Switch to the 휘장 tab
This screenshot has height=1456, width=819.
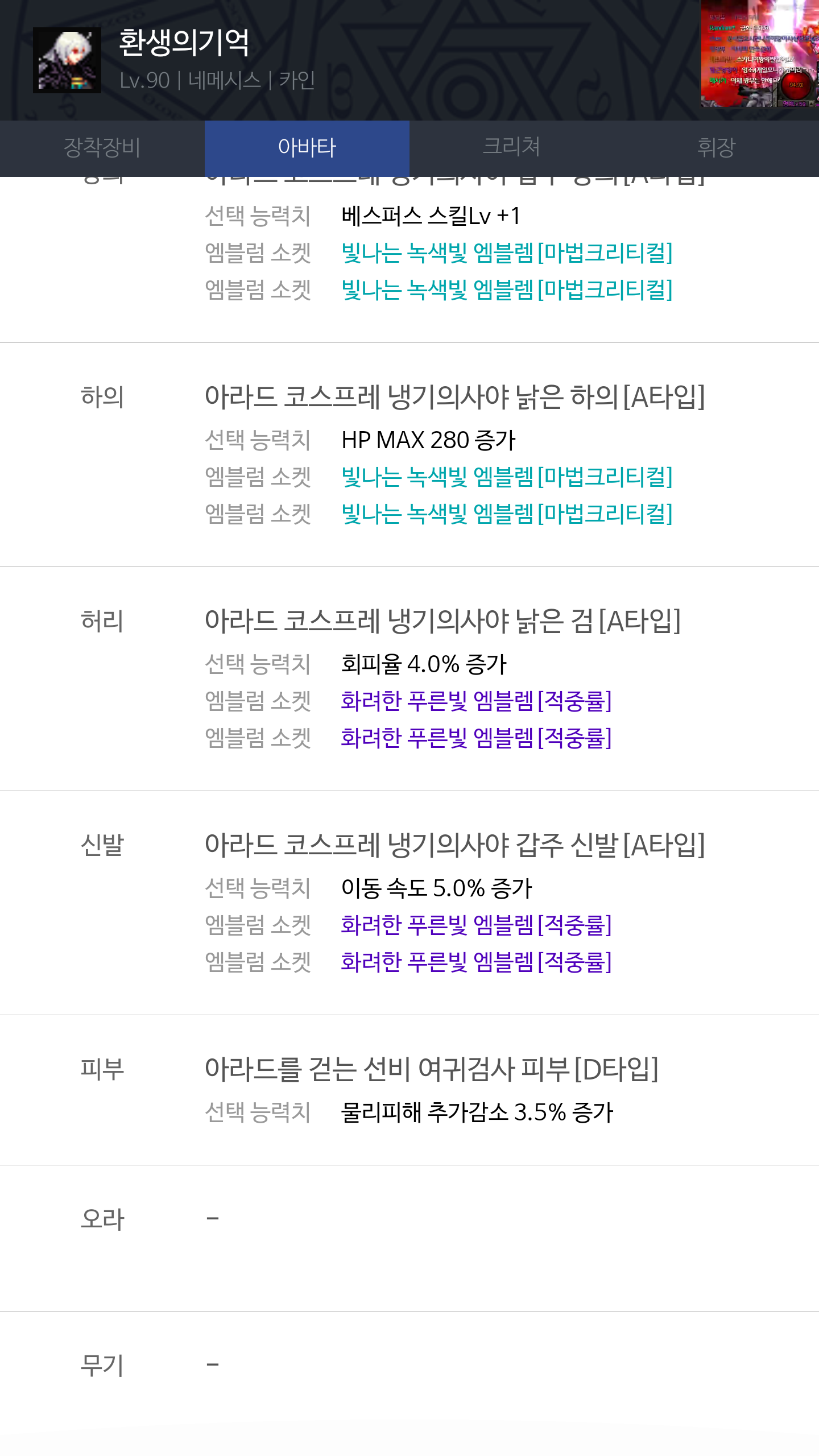point(717,148)
